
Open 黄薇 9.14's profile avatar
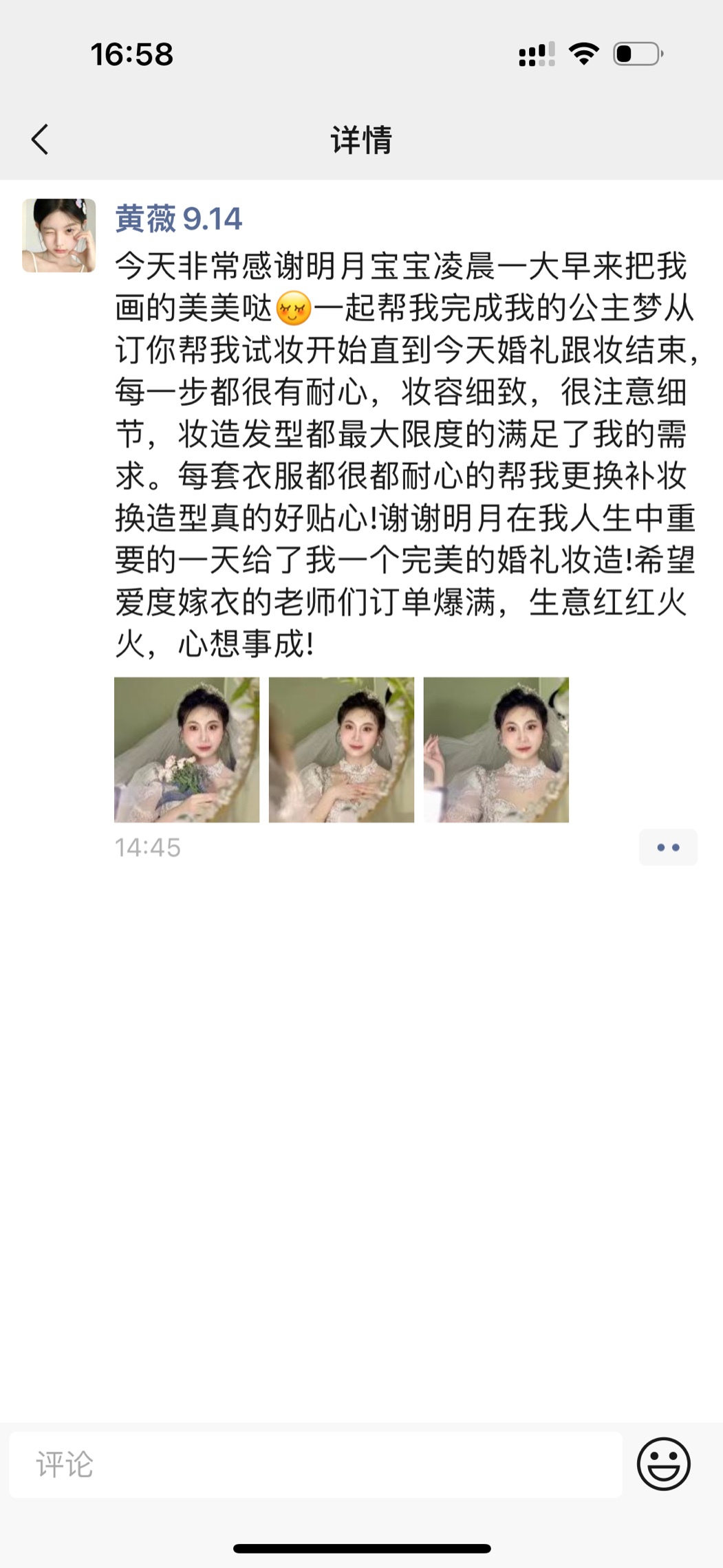59,235
